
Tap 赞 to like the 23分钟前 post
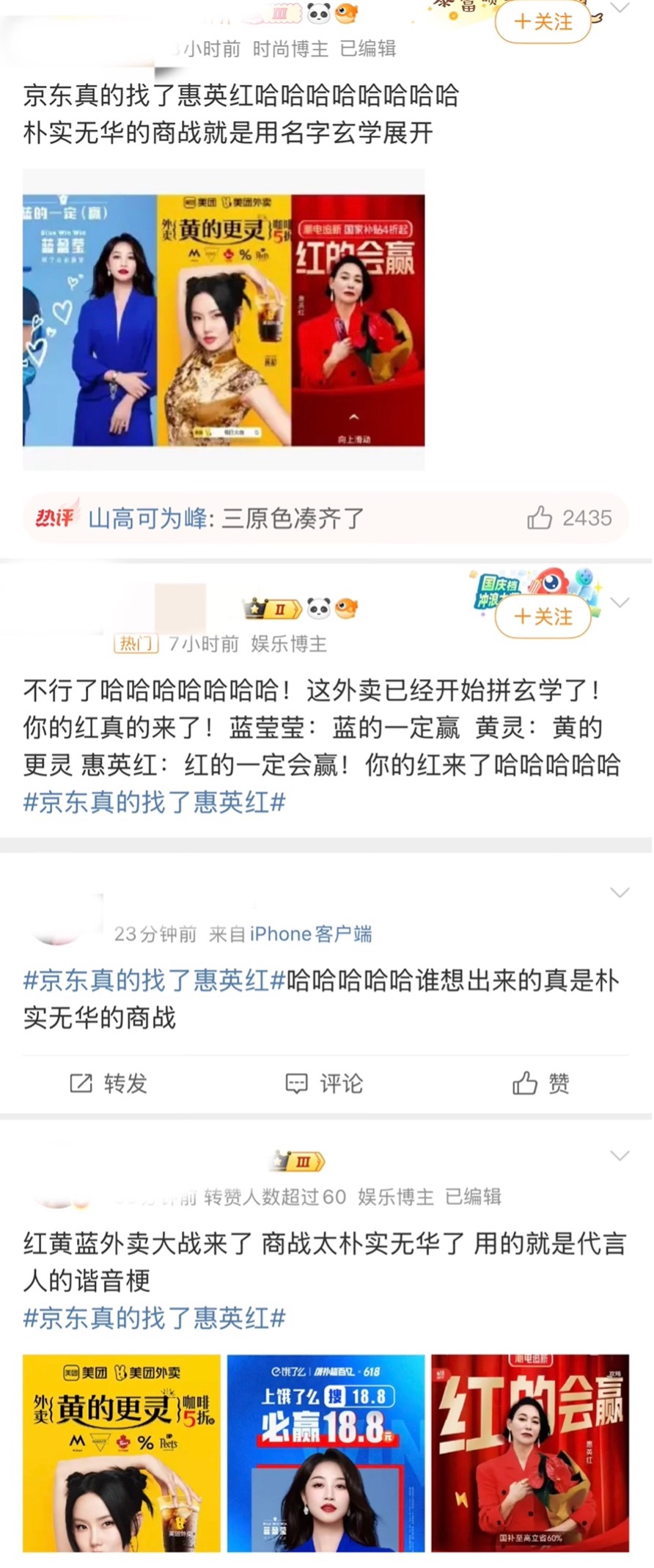[x=541, y=1083]
